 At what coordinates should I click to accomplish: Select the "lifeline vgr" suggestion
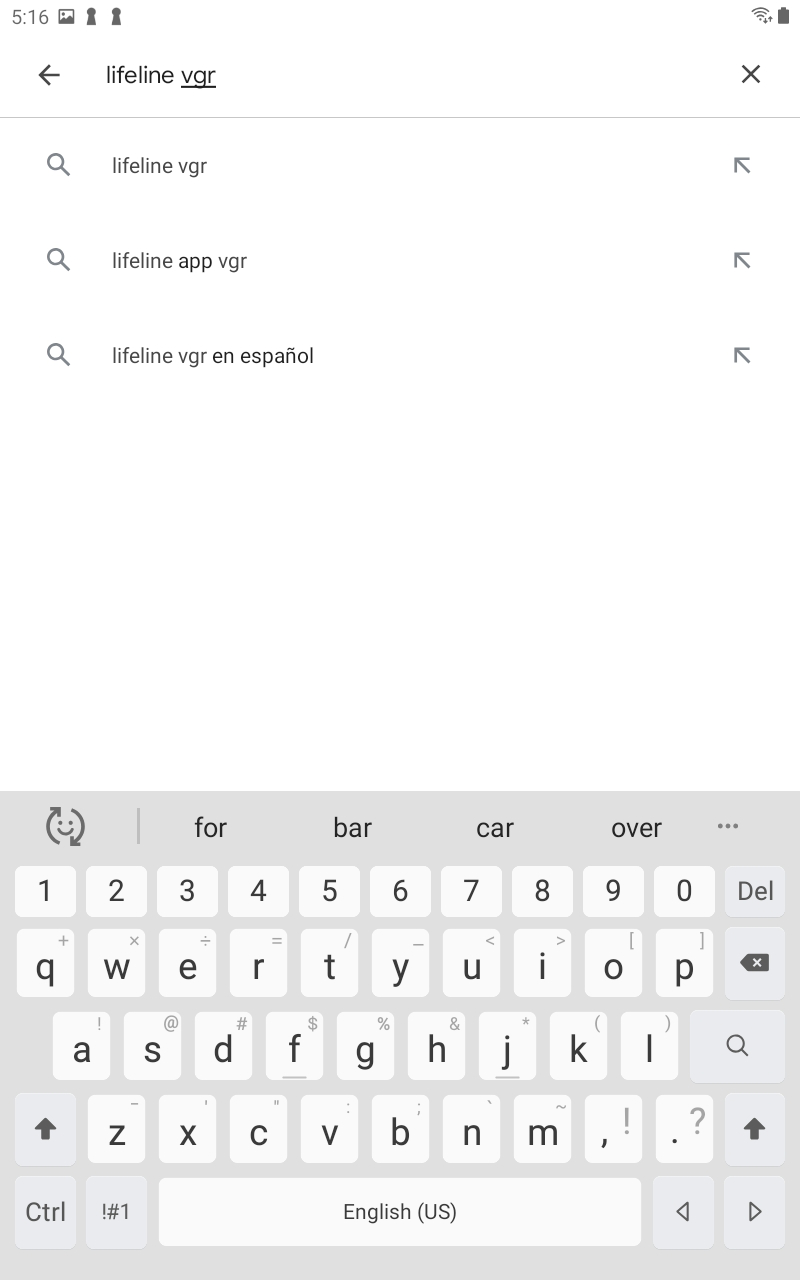(x=400, y=166)
